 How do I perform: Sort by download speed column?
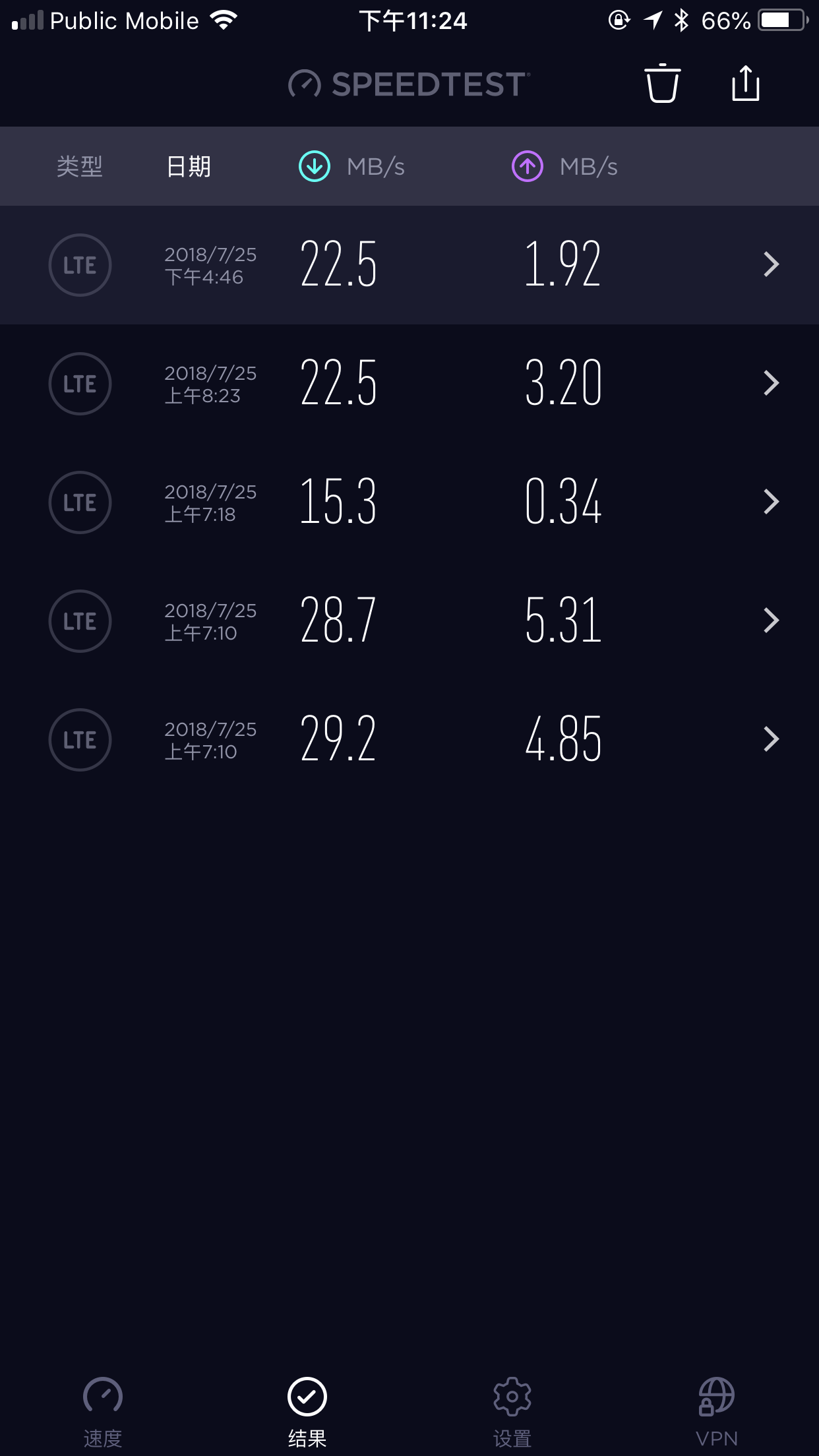(351, 166)
